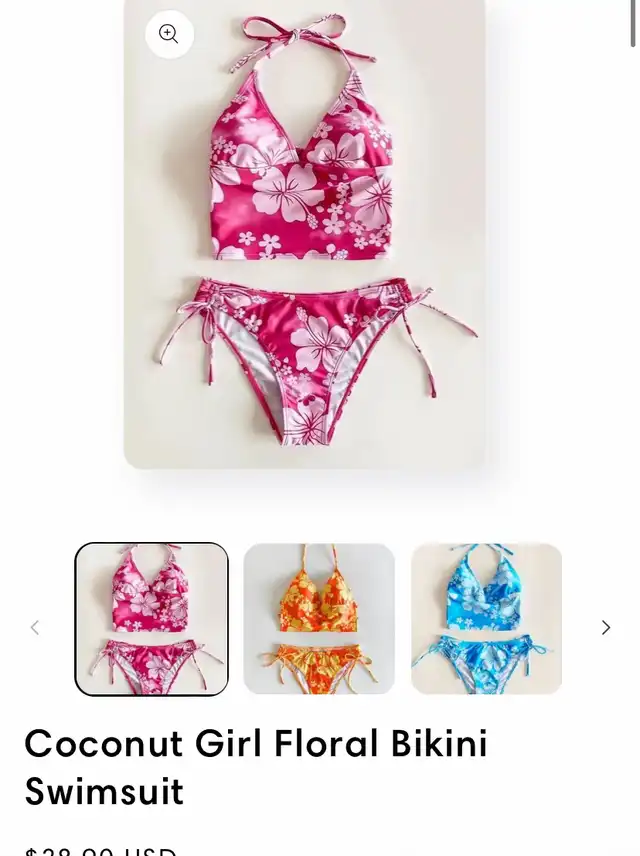This screenshot has height=856, width=640.
Task: Select the pink floral bikini thumbnail
Action: click(152, 619)
